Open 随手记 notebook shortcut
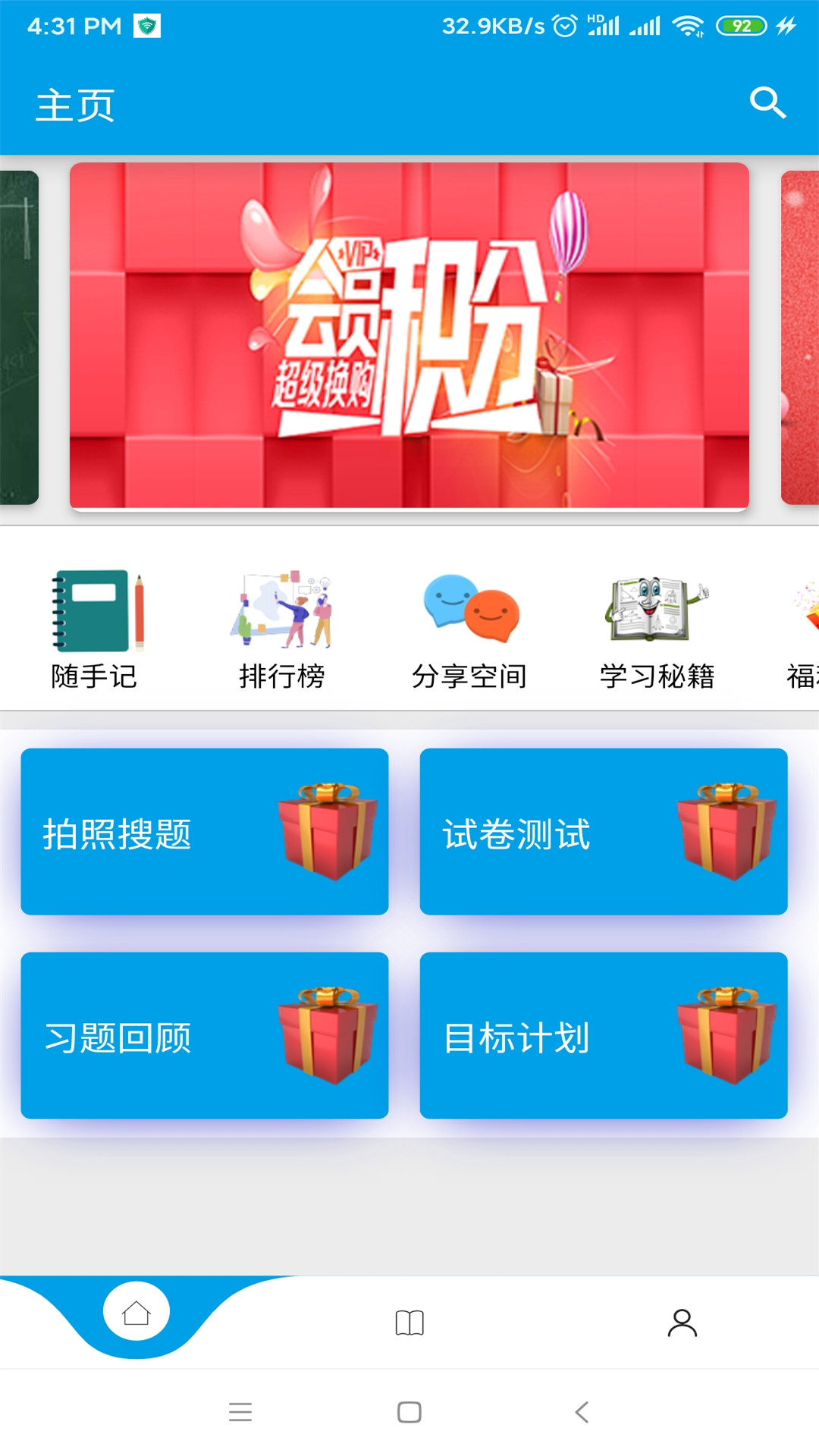Image resolution: width=819 pixels, height=1456 pixels. (94, 628)
